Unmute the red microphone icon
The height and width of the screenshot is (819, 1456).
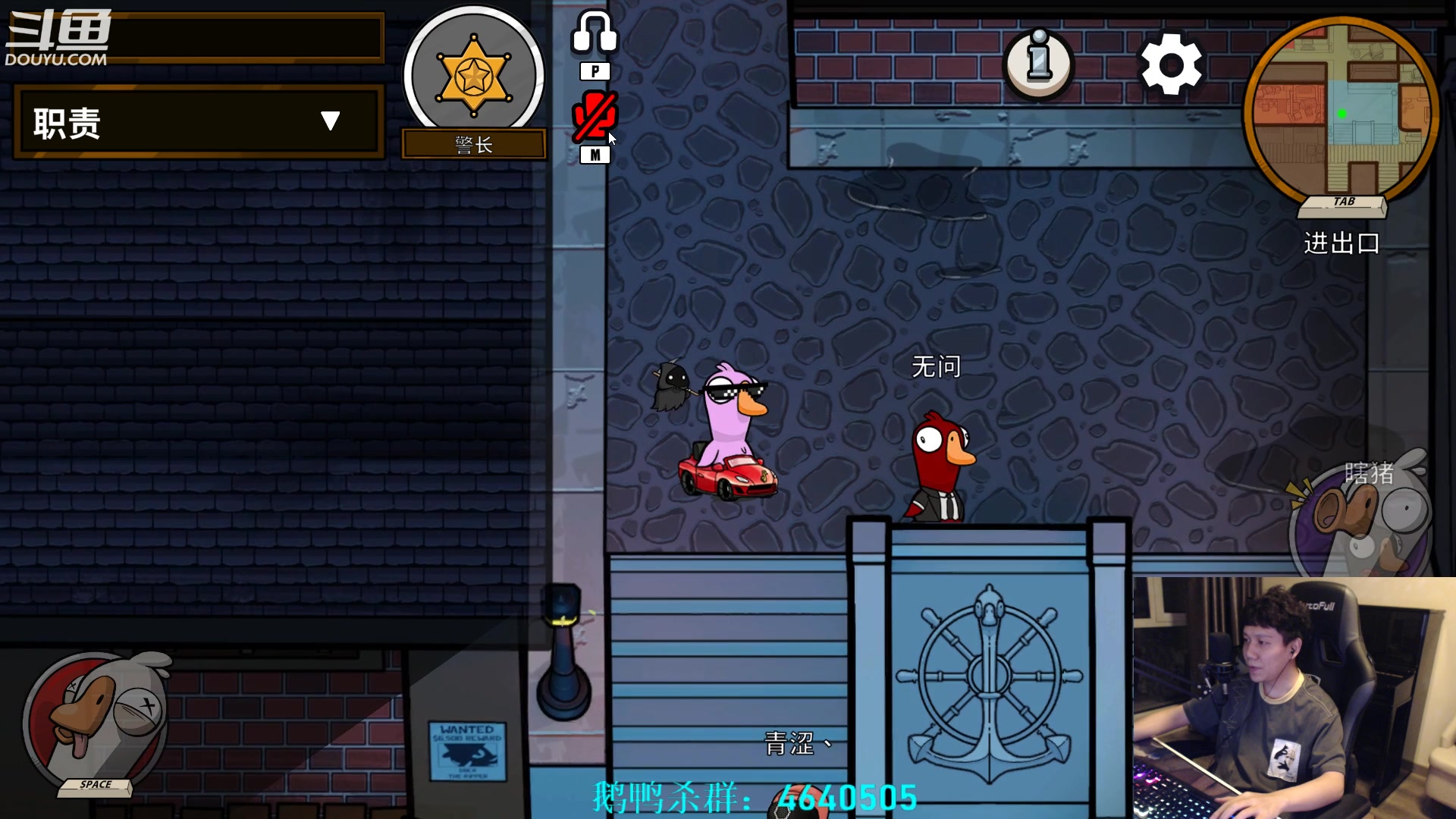point(595,117)
